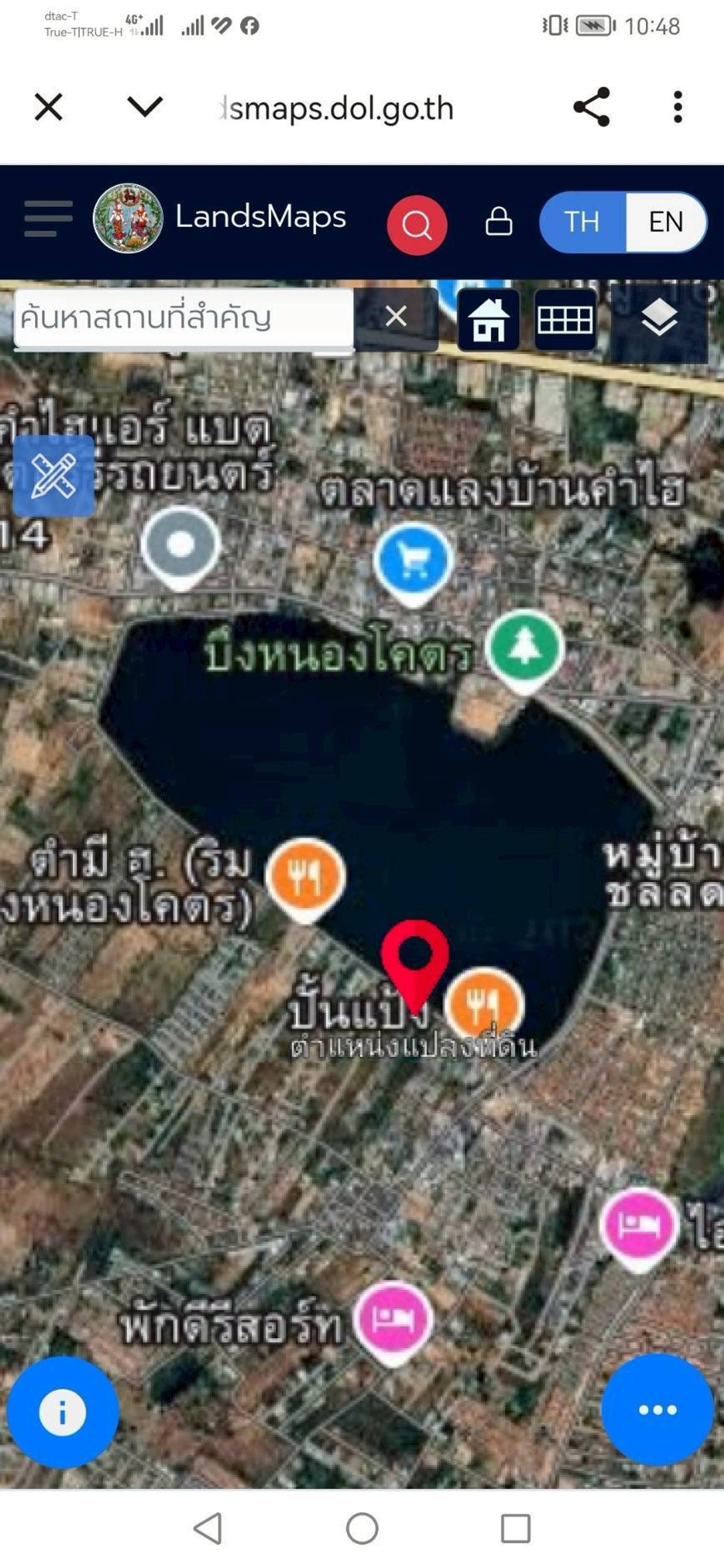Tap the house icon on the map toolbar
Screen dimensions: 724x1568
click(489, 320)
